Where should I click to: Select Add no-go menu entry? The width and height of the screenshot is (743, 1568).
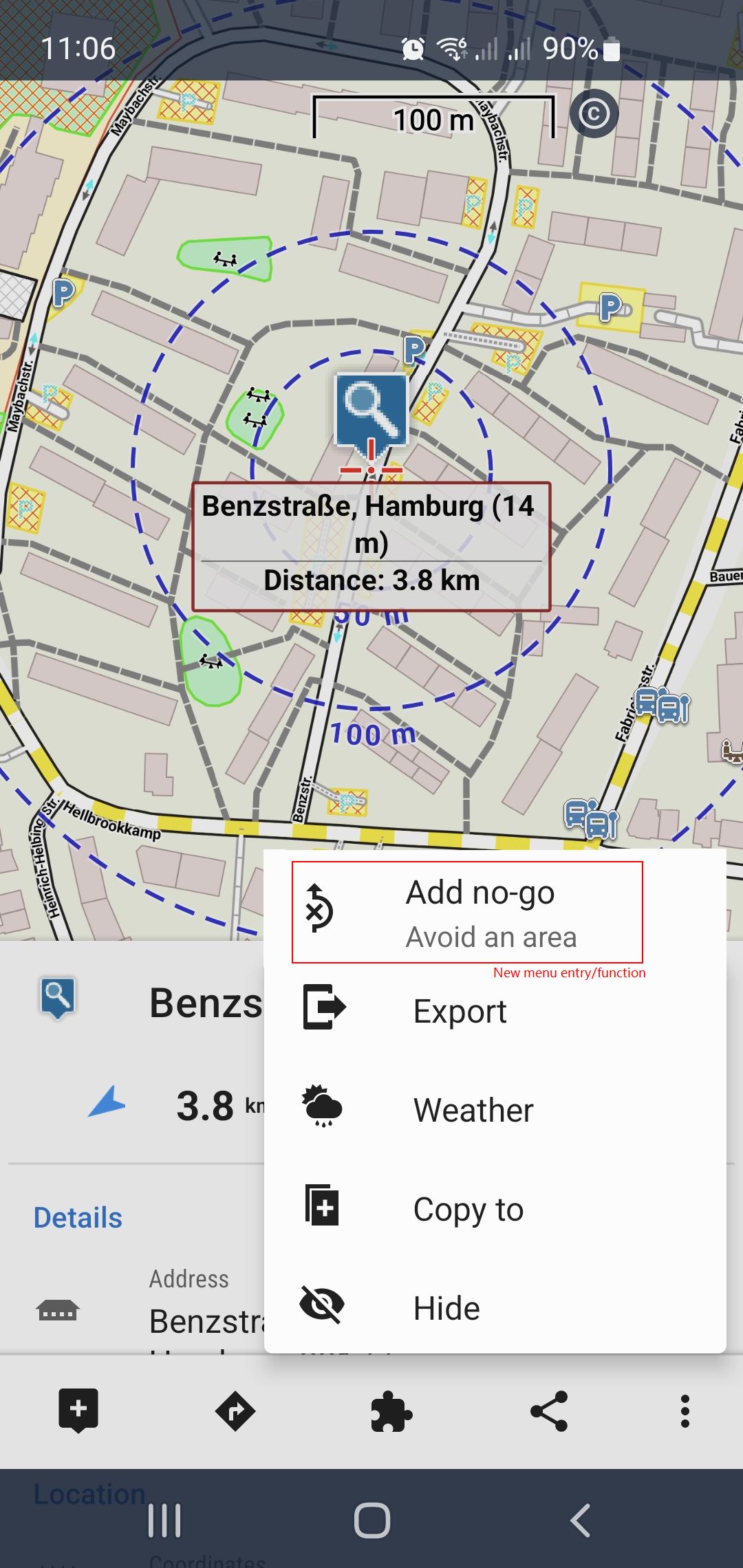(468, 913)
